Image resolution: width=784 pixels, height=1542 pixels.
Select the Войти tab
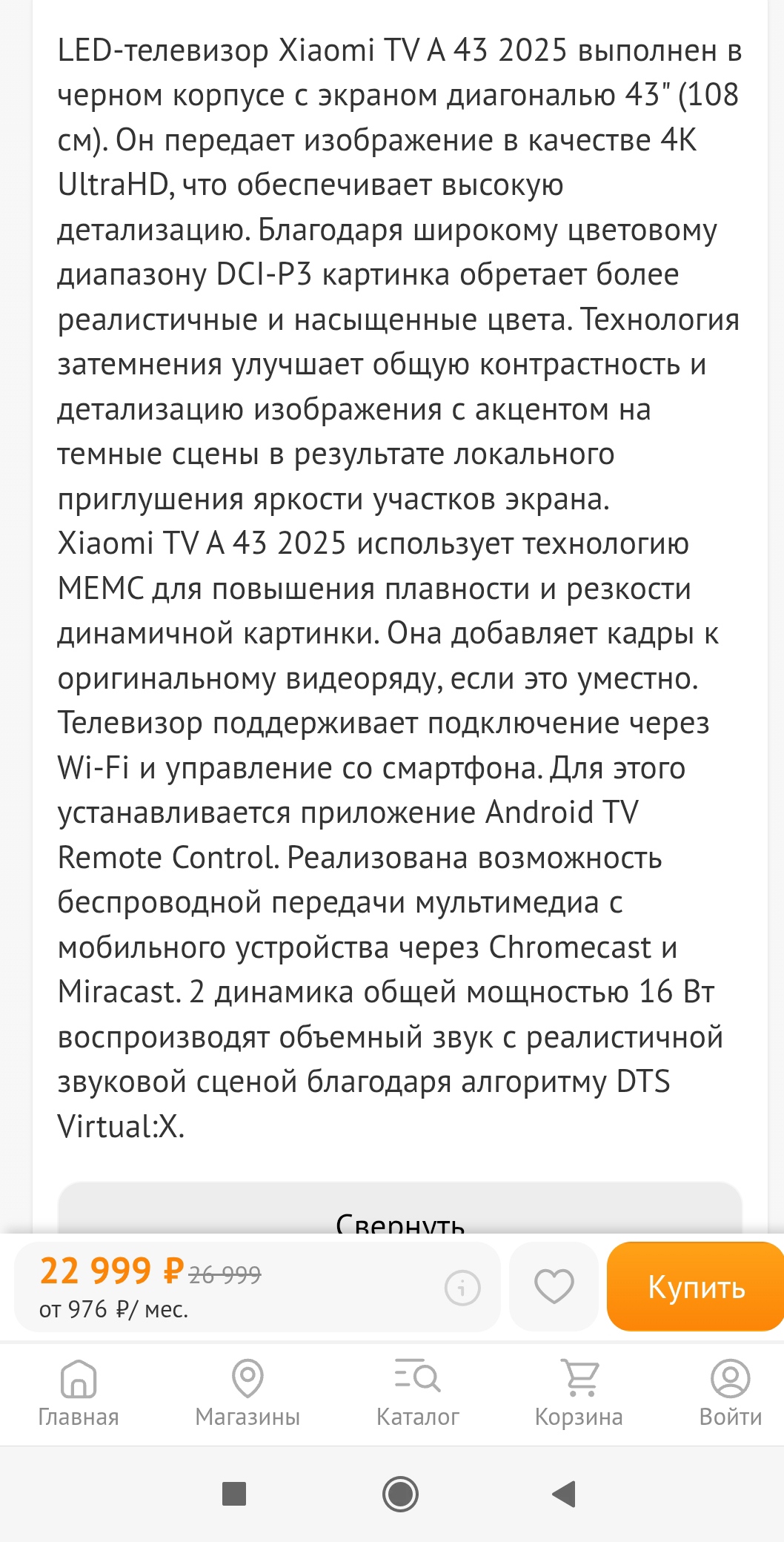click(x=730, y=1394)
